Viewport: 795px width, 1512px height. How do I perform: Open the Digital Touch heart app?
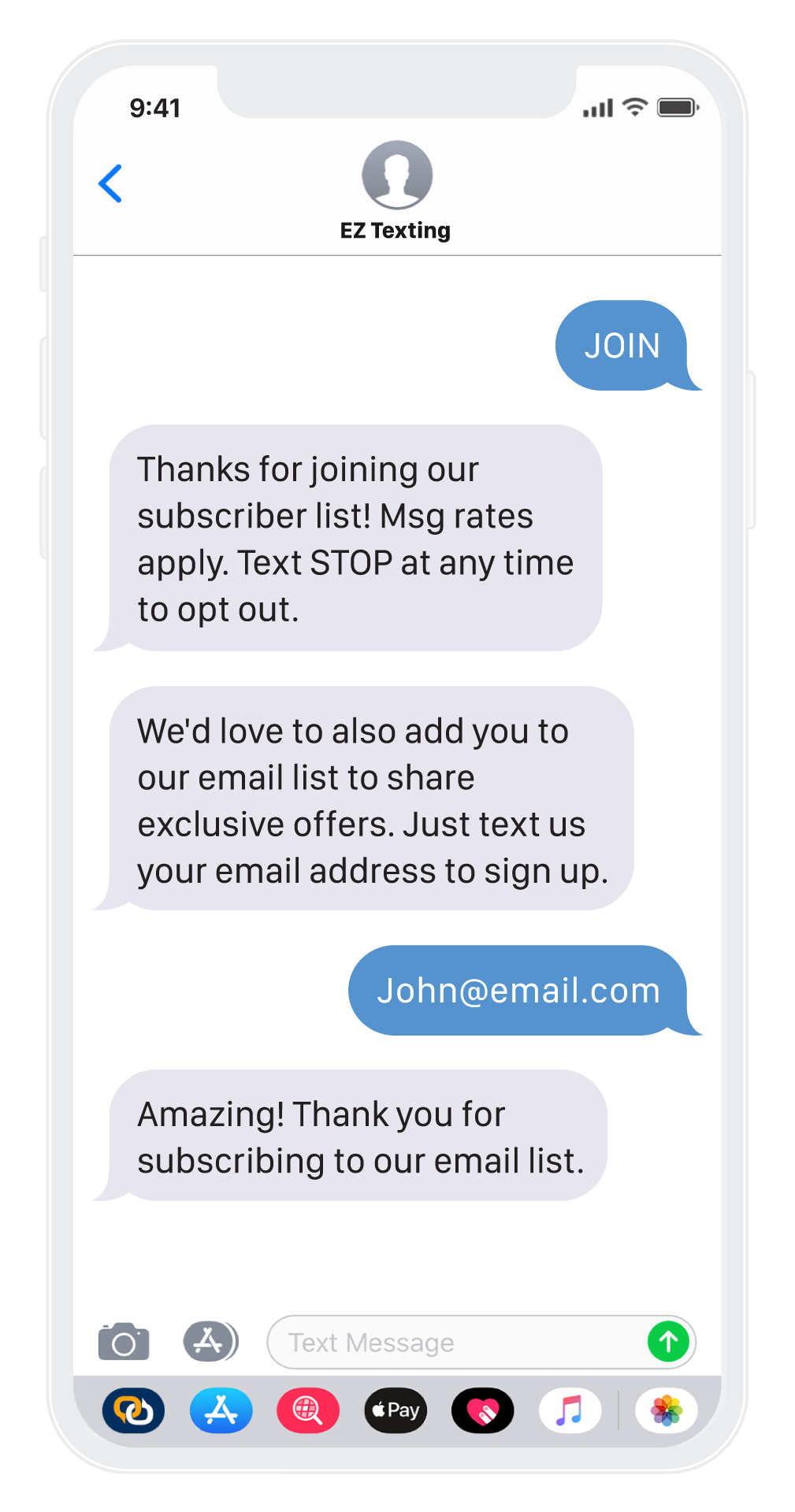[482, 1410]
